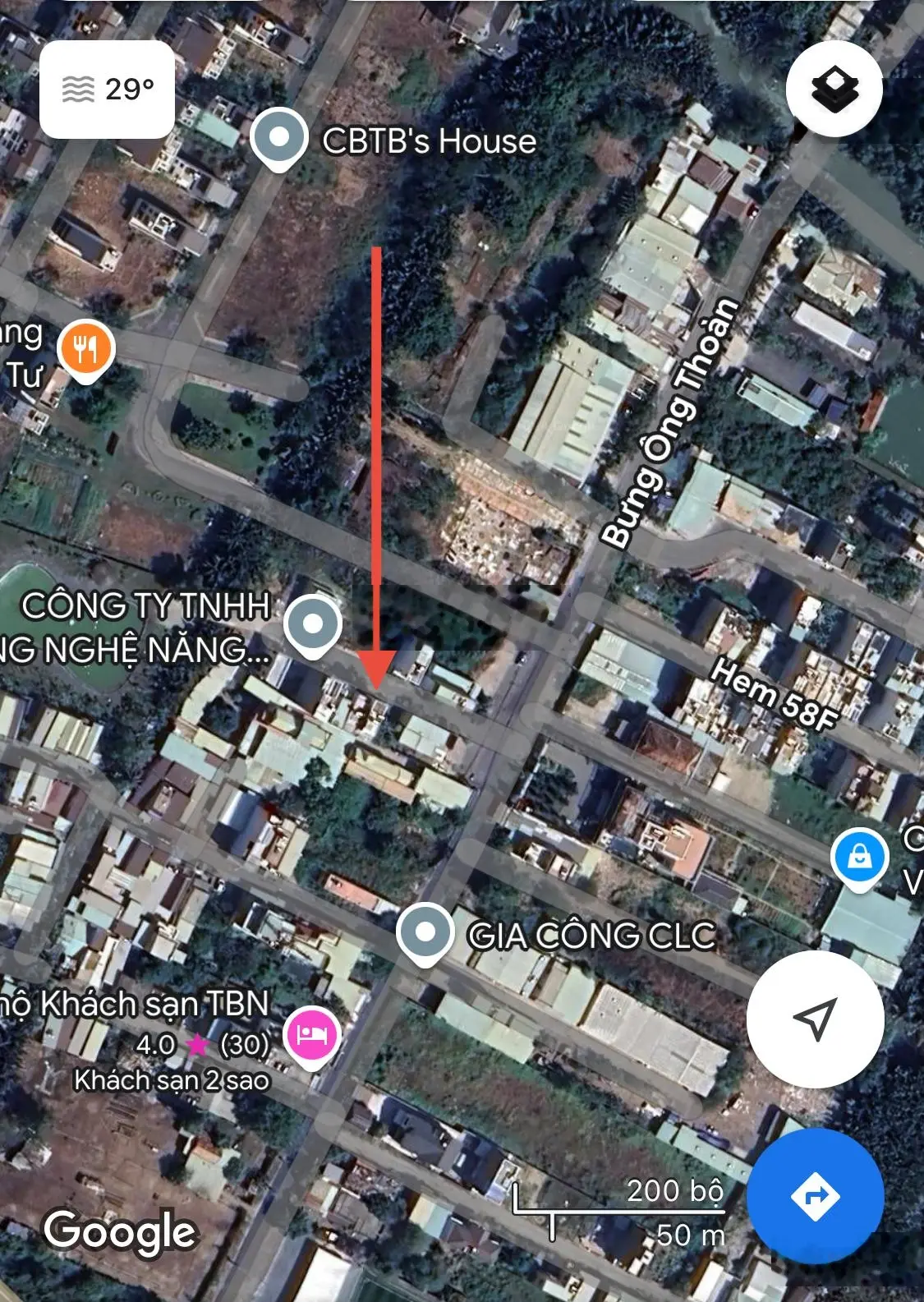
Task: Center map on my location
Action: pos(815,1019)
